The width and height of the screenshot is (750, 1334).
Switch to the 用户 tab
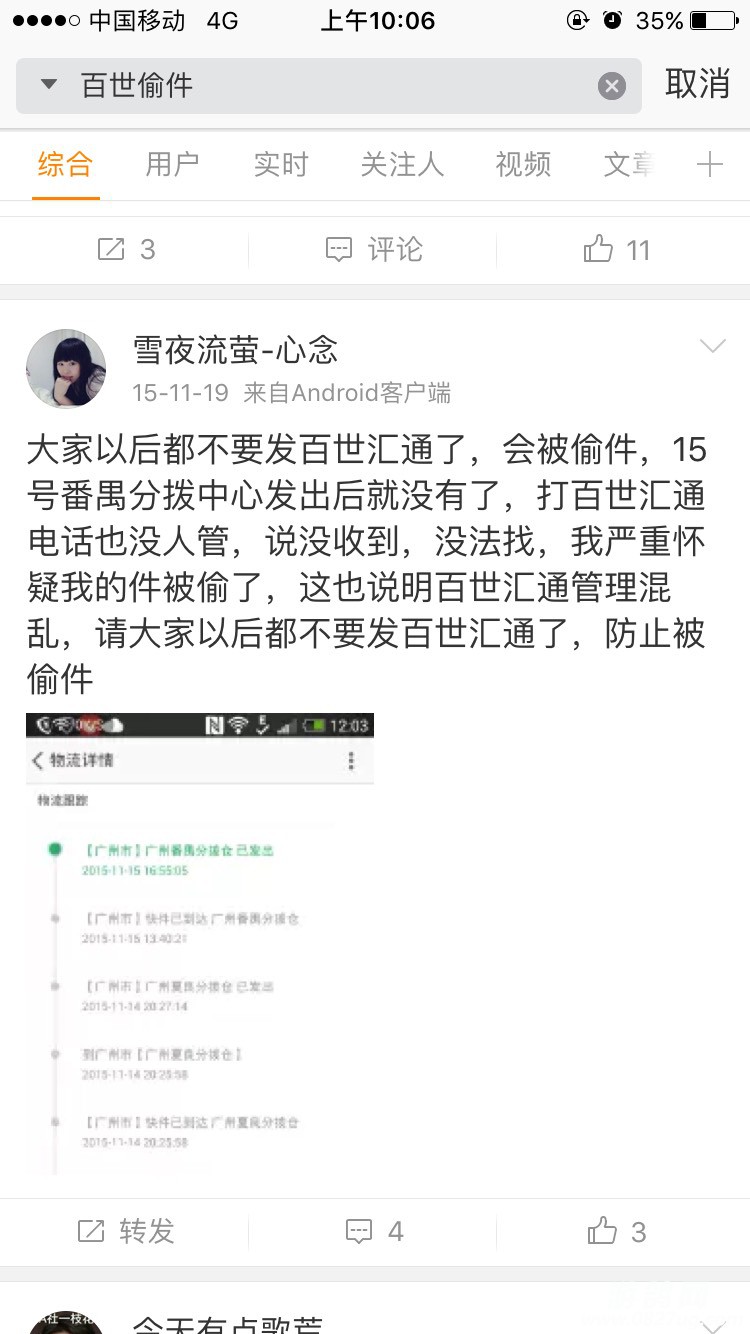coord(172,164)
